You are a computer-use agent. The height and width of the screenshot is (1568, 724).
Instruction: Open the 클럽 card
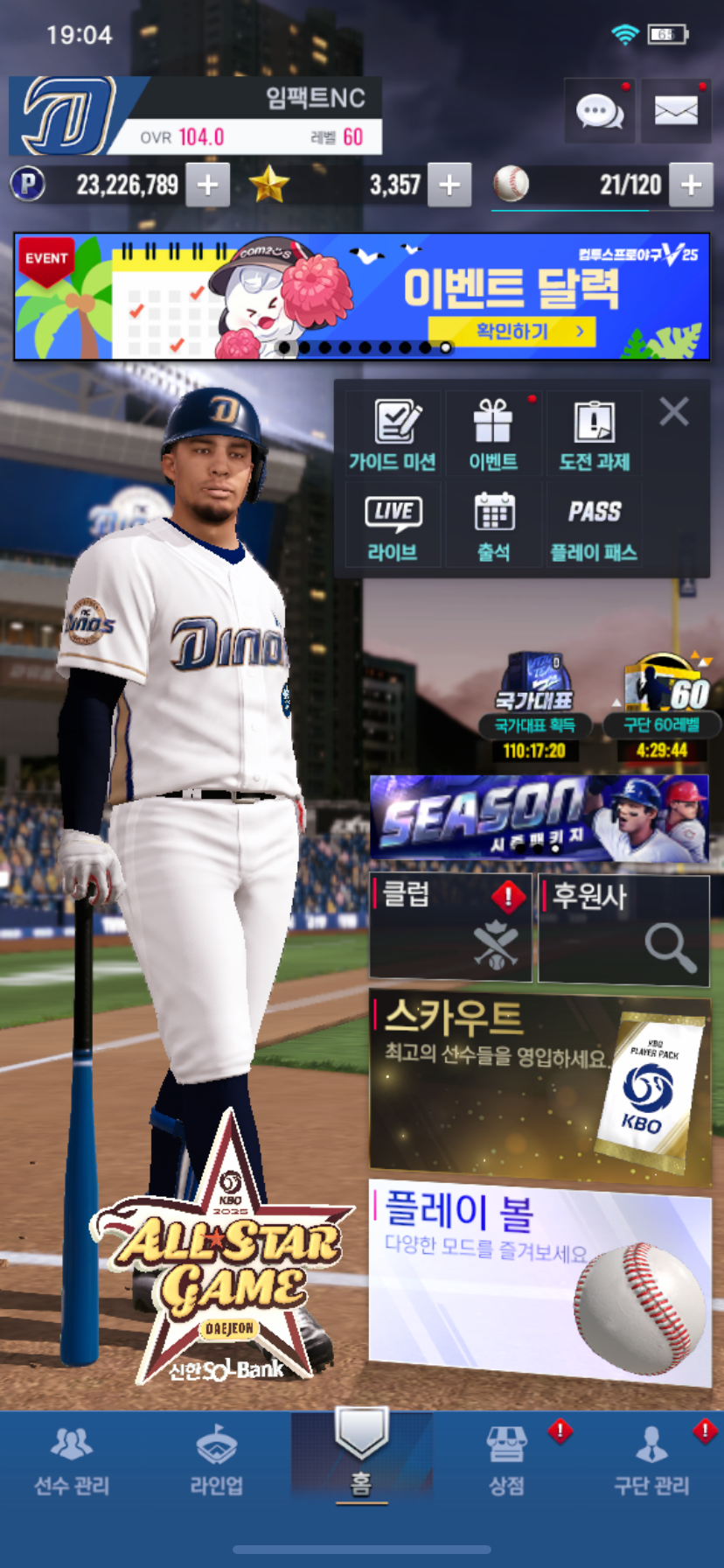[450, 927]
